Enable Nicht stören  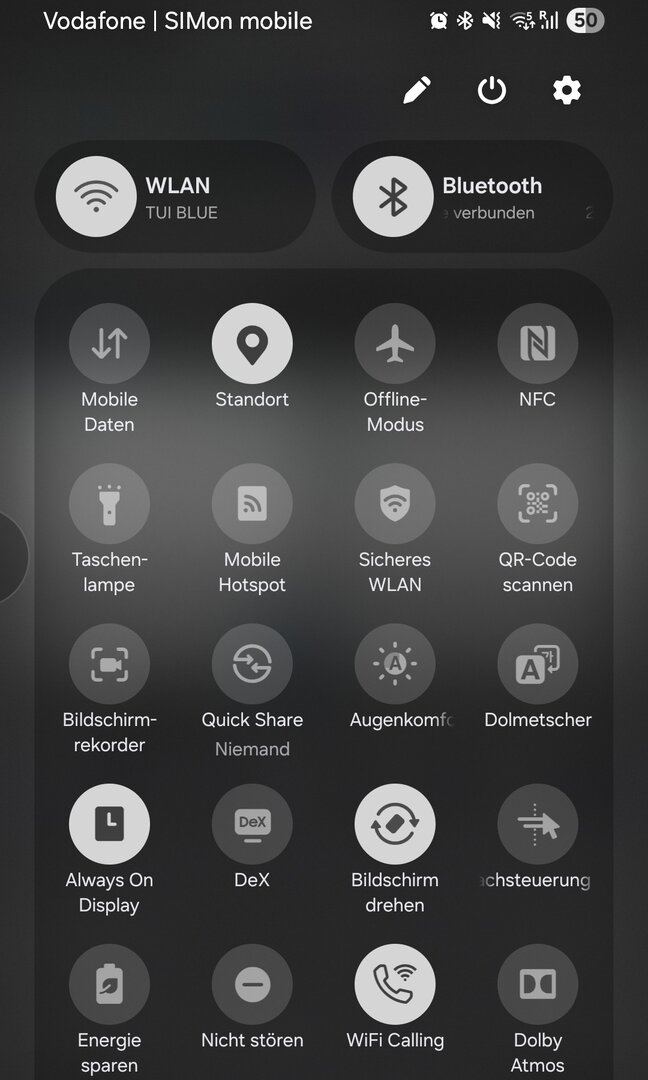(252, 984)
